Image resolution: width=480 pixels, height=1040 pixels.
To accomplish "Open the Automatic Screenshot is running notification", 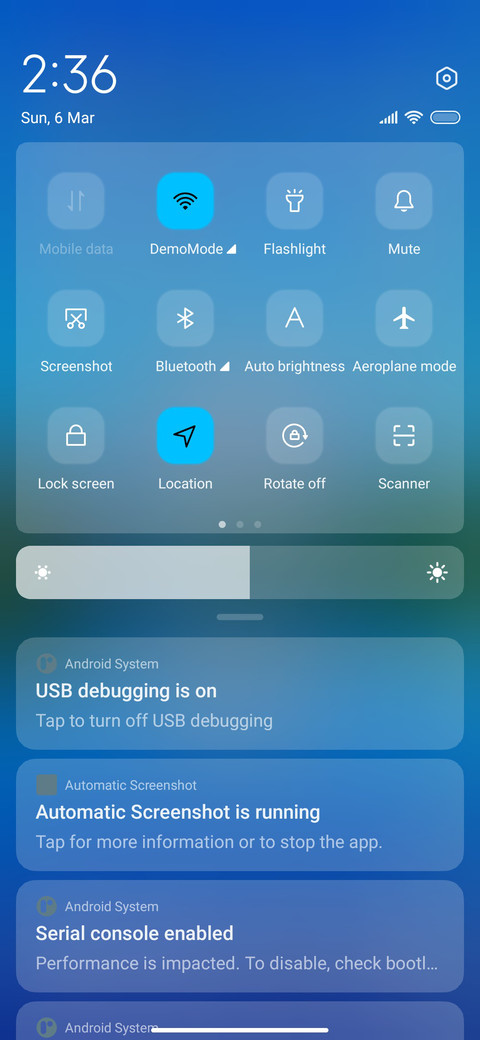I will (240, 815).
